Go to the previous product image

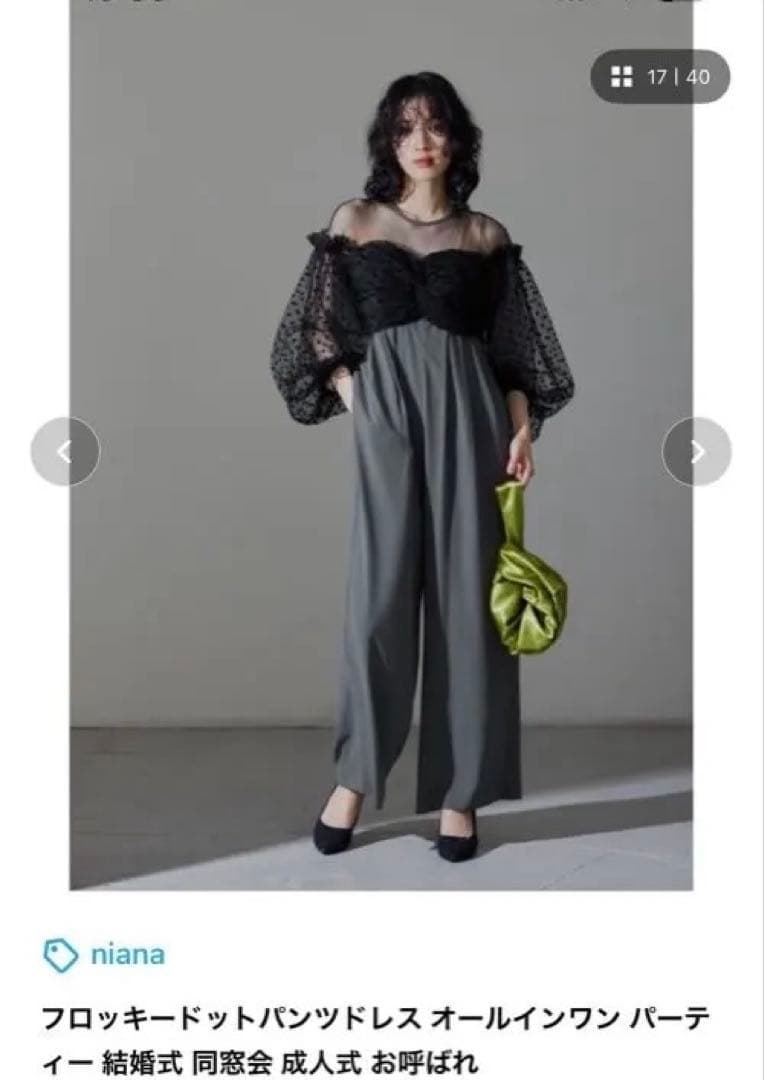65,452
